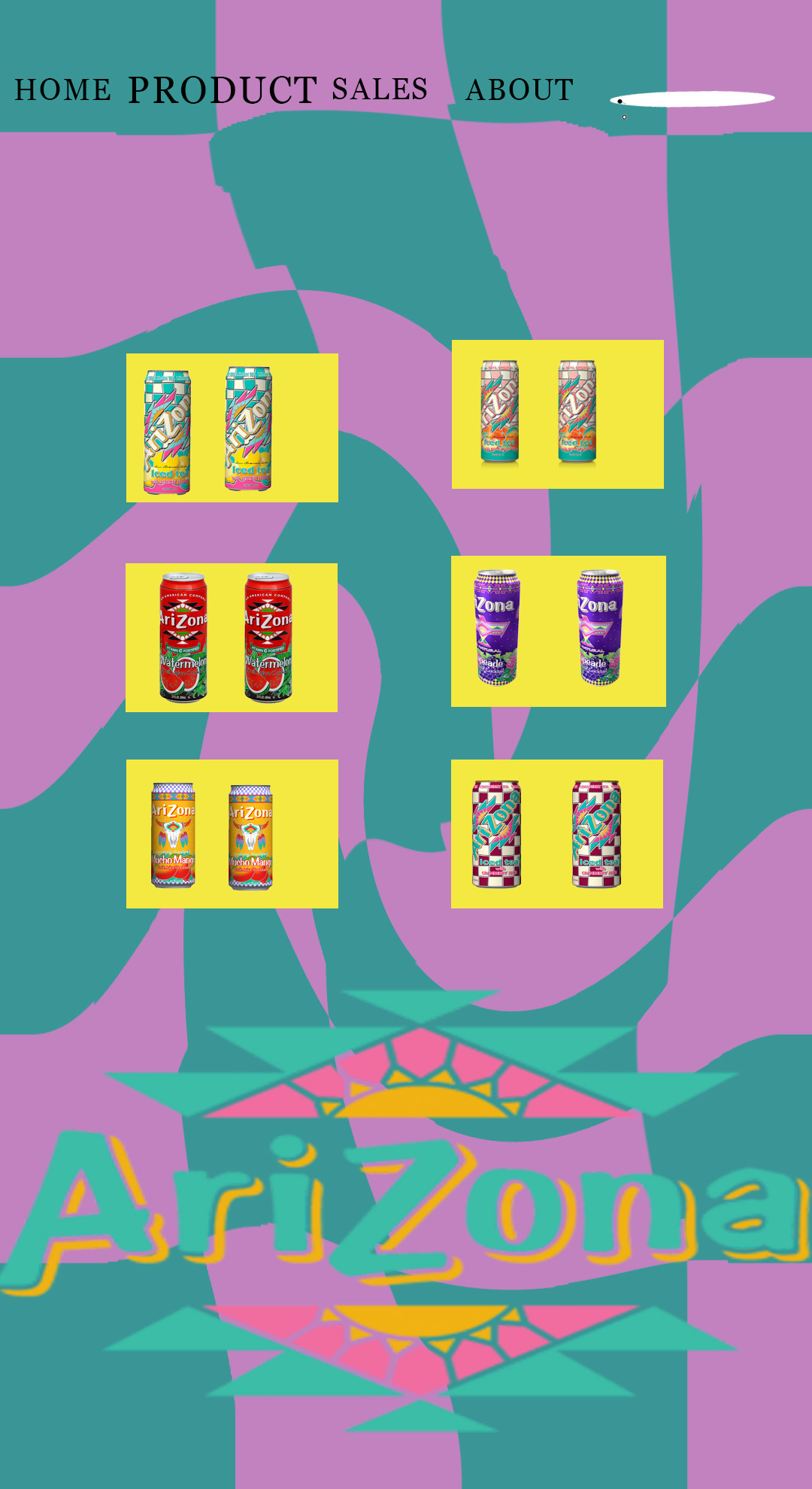
Task: Select the PRODUCT nav item
Action: [222, 90]
